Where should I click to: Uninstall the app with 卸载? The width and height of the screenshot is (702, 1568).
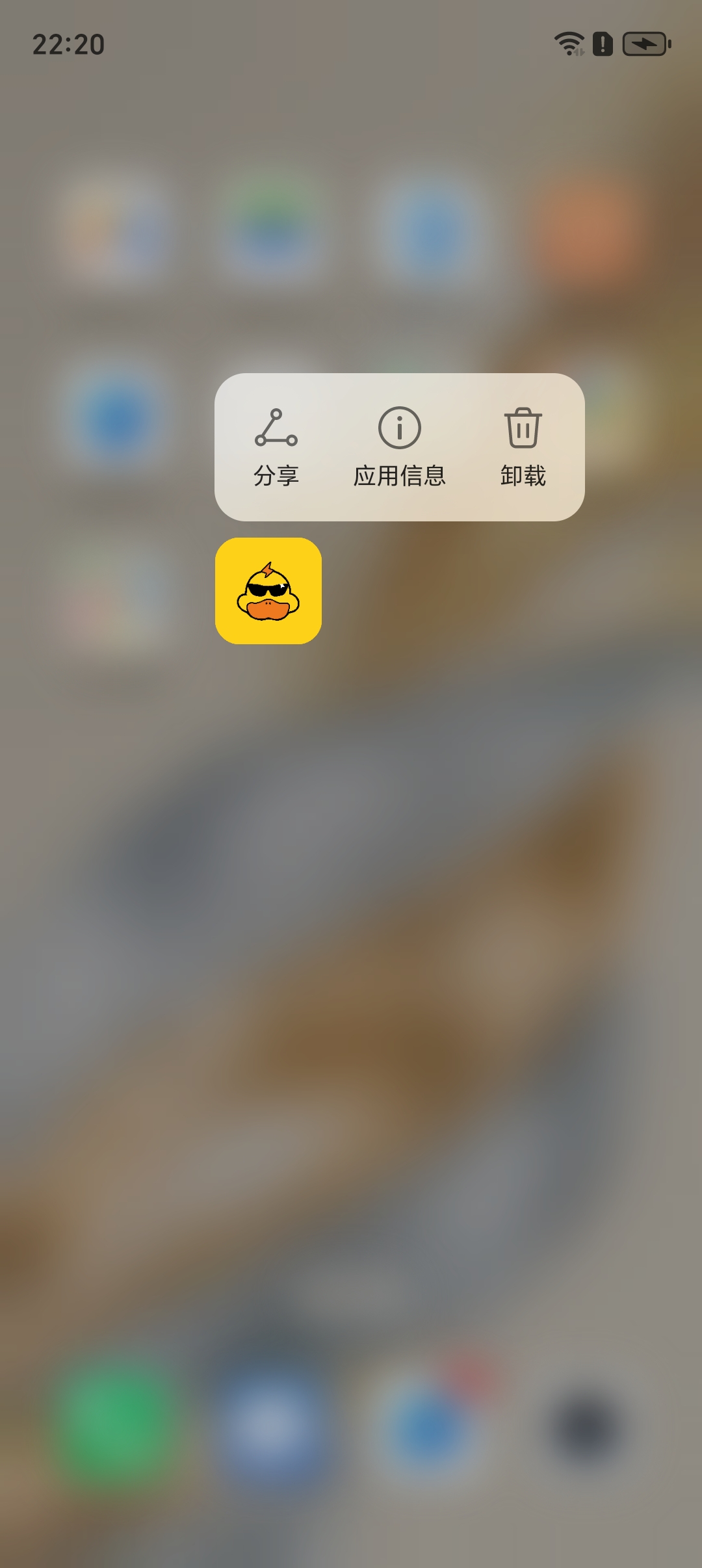coord(523,447)
